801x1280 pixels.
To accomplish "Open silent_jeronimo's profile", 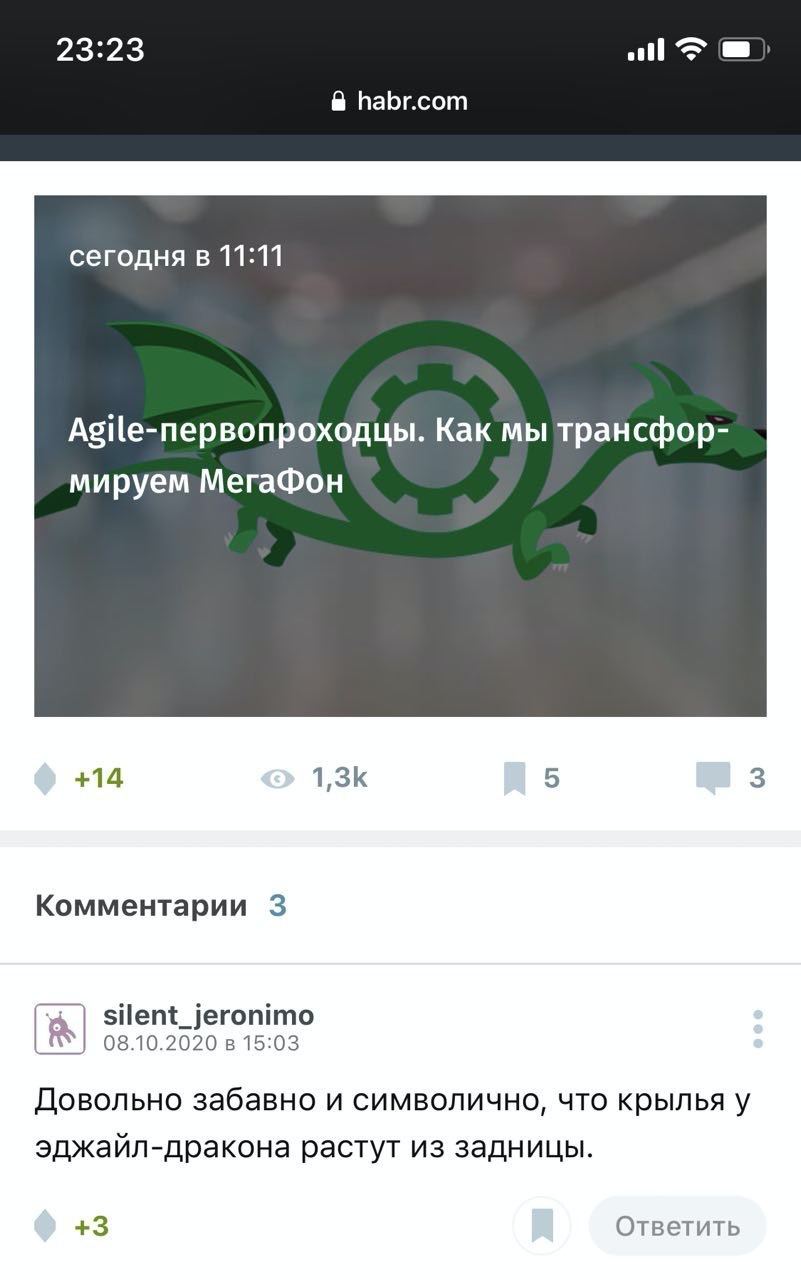I will [x=208, y=1015].
